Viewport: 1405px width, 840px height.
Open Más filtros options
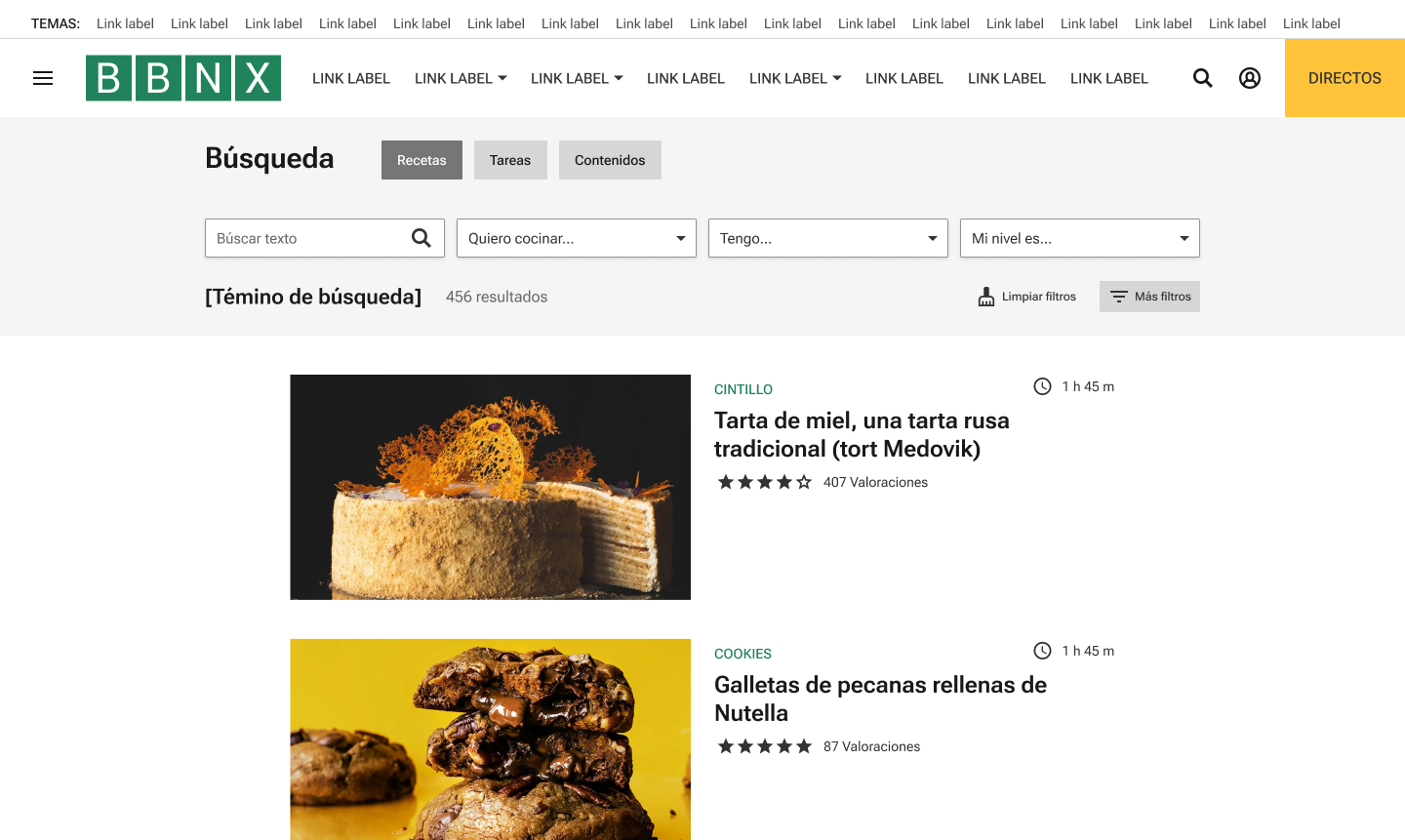(x=1149, y=297)
